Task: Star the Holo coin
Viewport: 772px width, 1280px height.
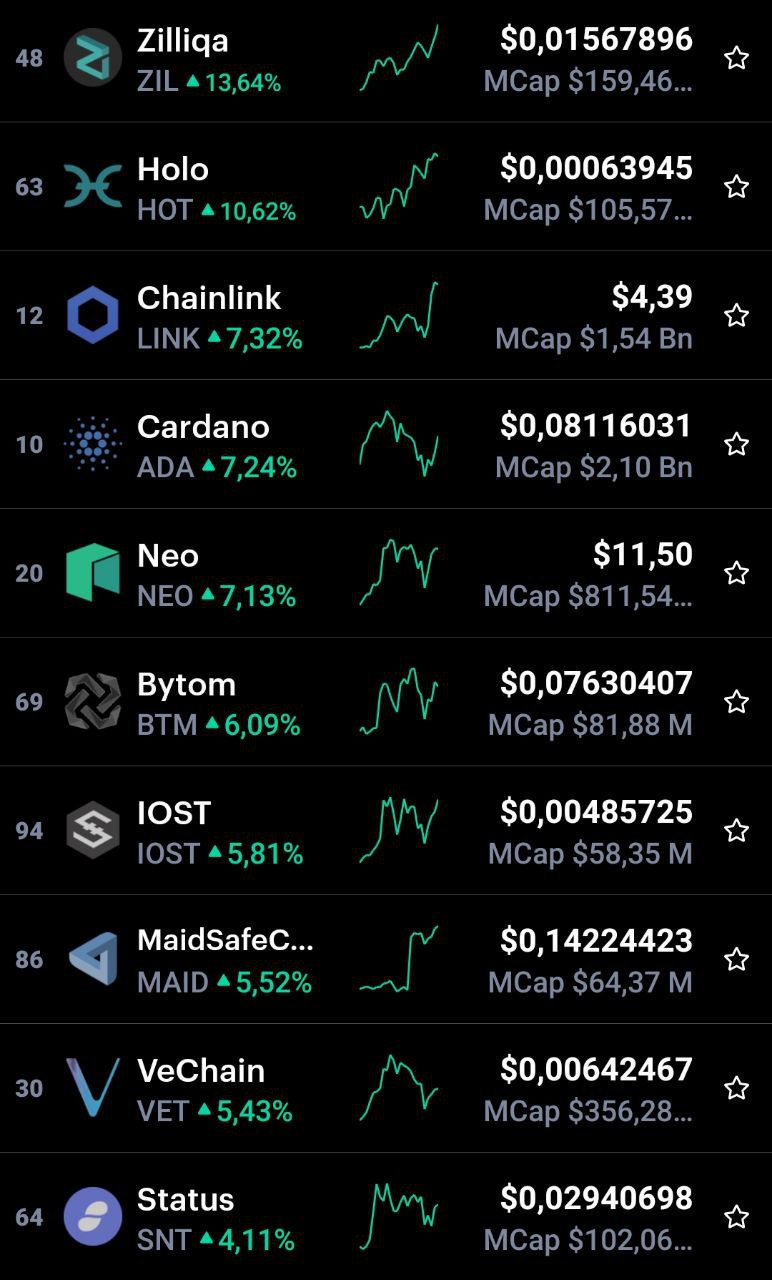Action: coord(737,187)
